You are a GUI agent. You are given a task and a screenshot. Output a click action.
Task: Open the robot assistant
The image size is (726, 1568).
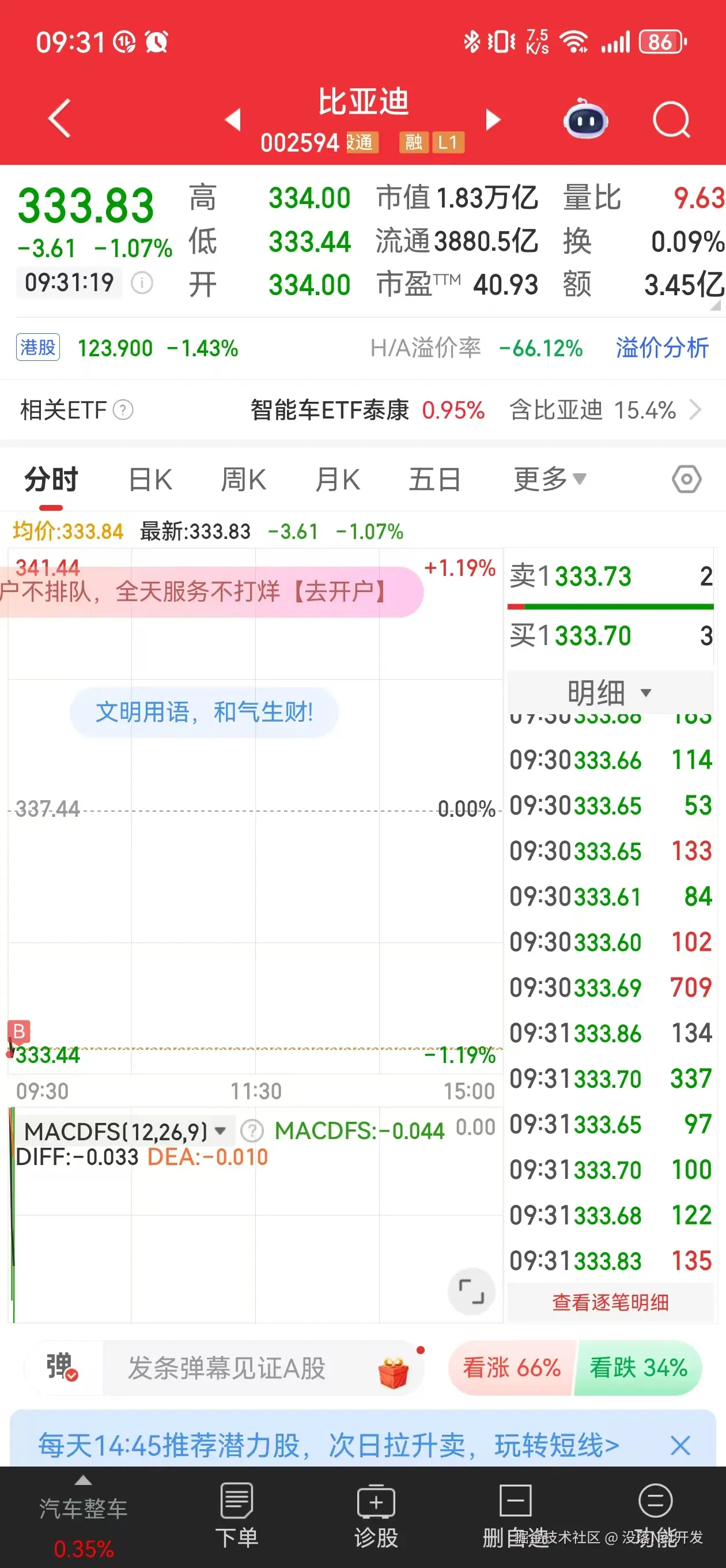point(585,119)
